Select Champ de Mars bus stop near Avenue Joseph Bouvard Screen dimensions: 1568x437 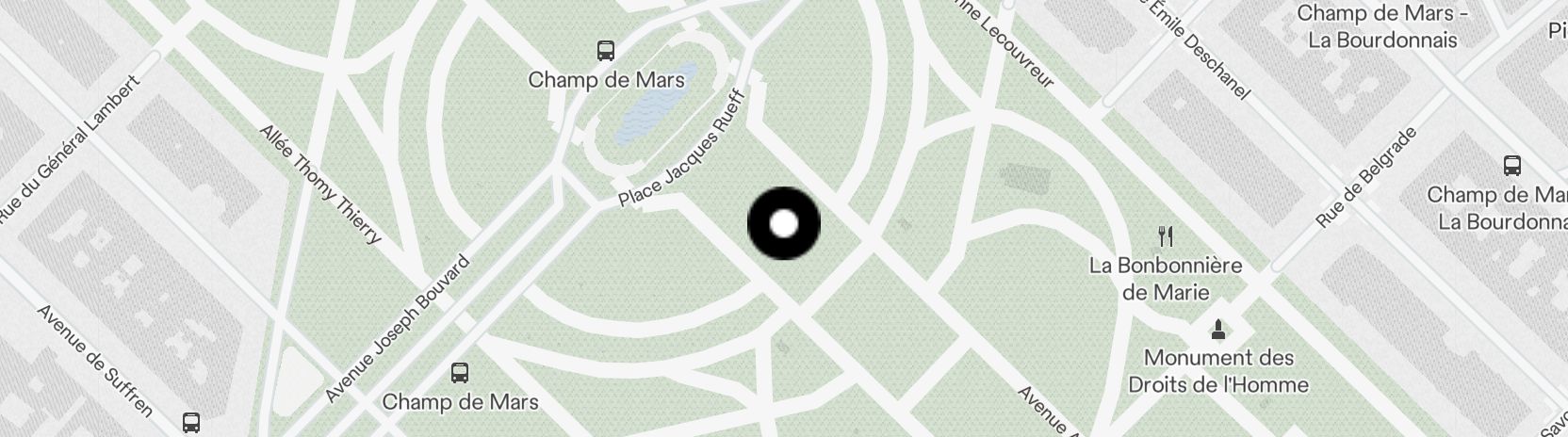460,373
